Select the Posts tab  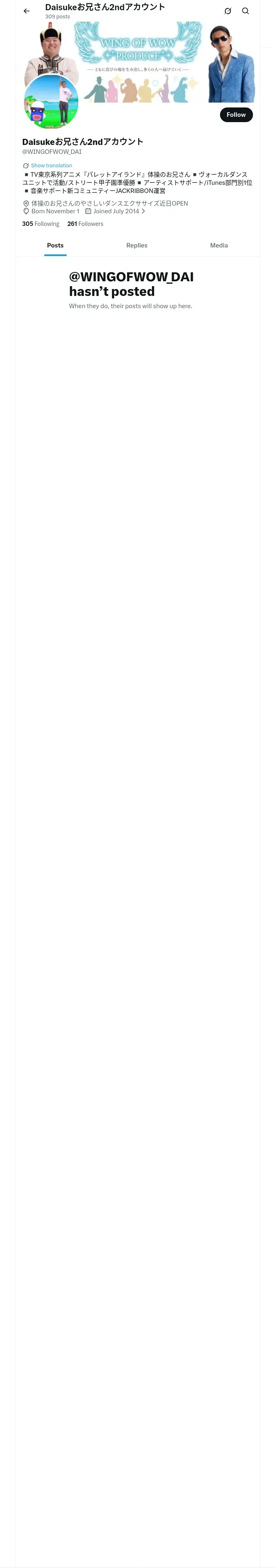(55, 245)
